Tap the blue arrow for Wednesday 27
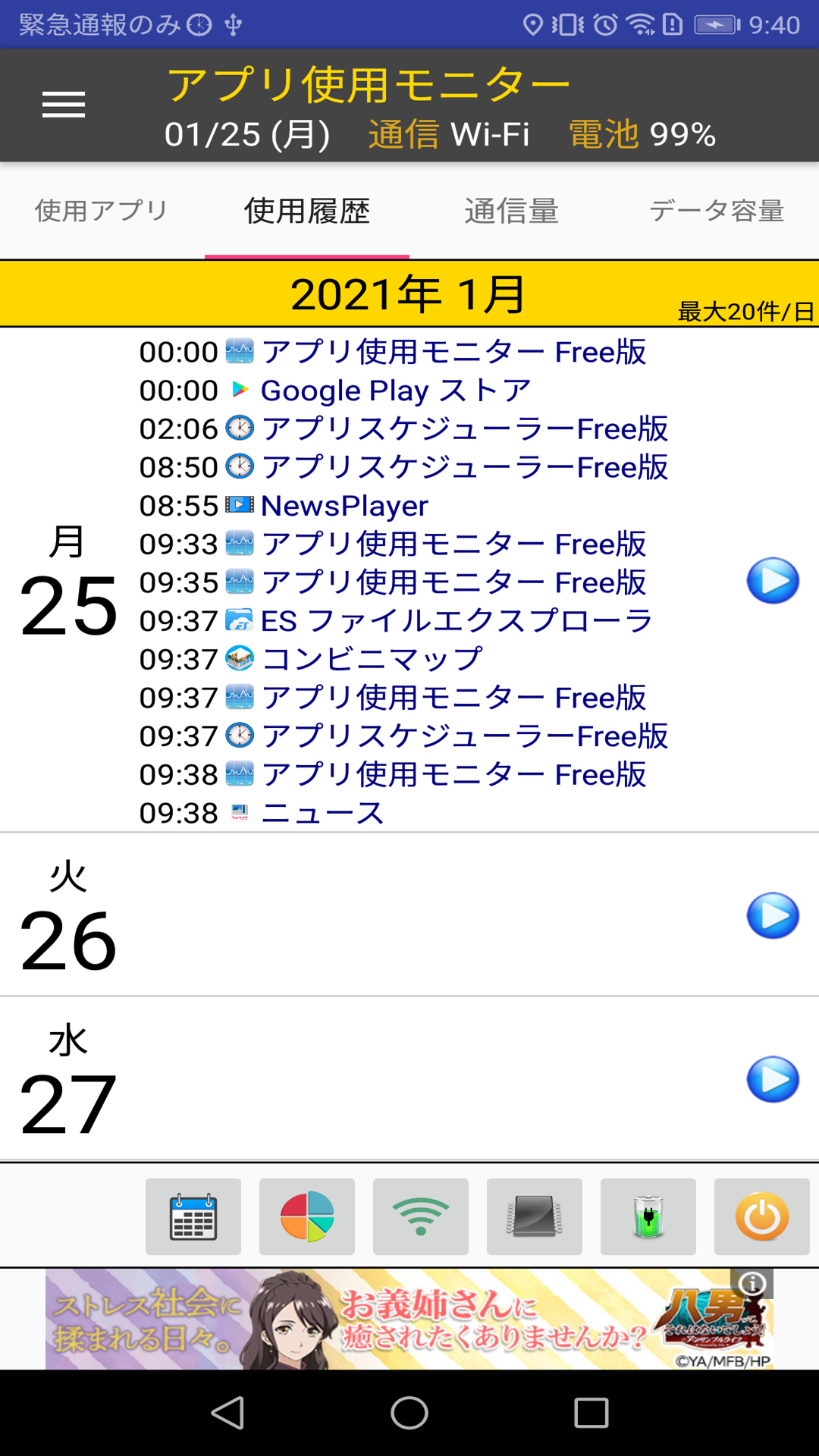Image resolution: width=819 pixels, height=1456 pixels. tap(773, 1079)
